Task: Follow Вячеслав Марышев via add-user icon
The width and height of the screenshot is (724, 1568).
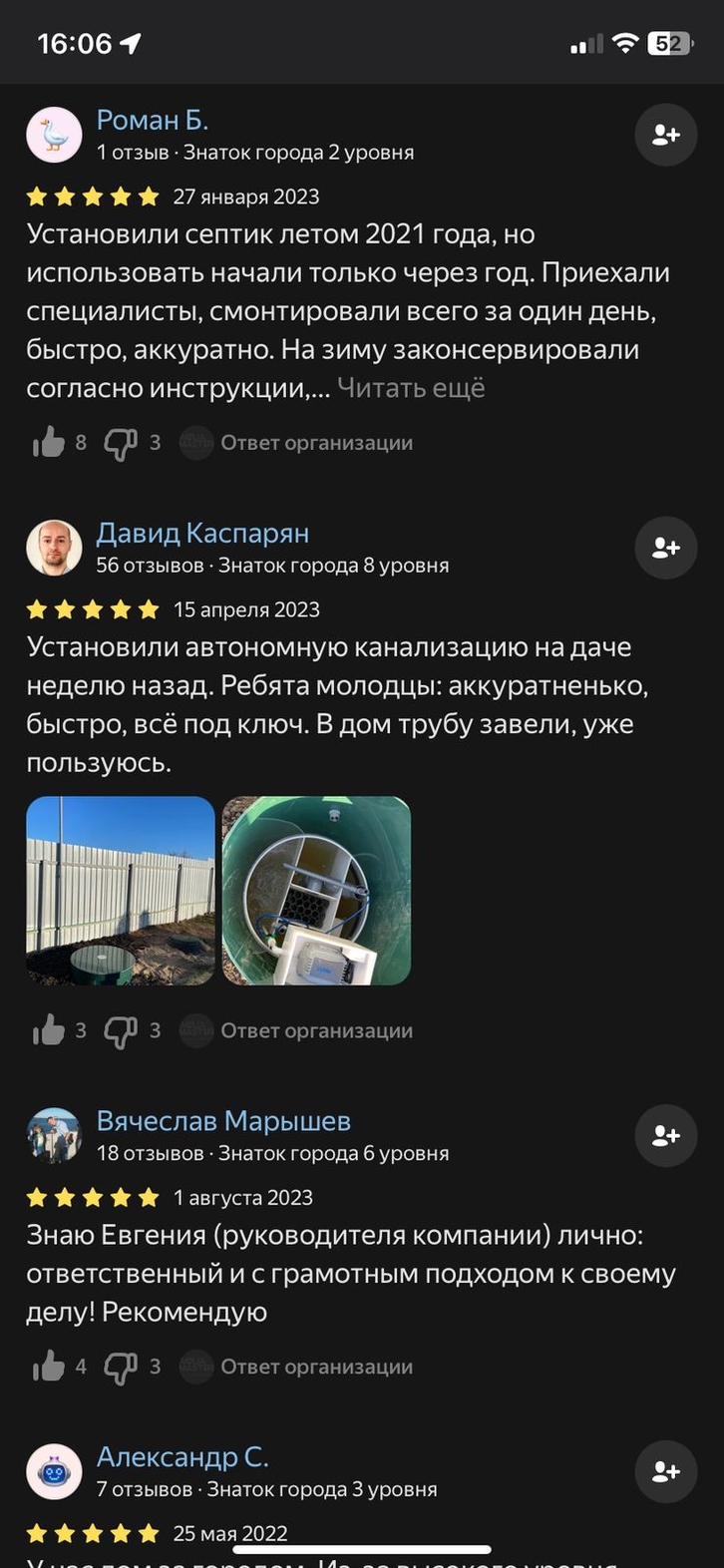Action: [665, 1136]
